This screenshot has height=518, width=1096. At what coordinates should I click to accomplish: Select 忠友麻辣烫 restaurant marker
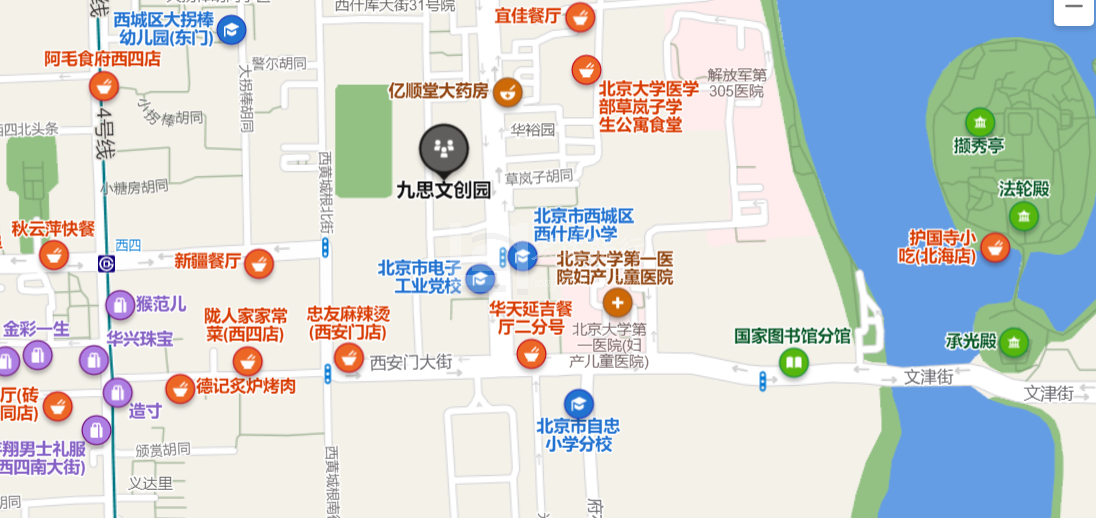point(349,357)
